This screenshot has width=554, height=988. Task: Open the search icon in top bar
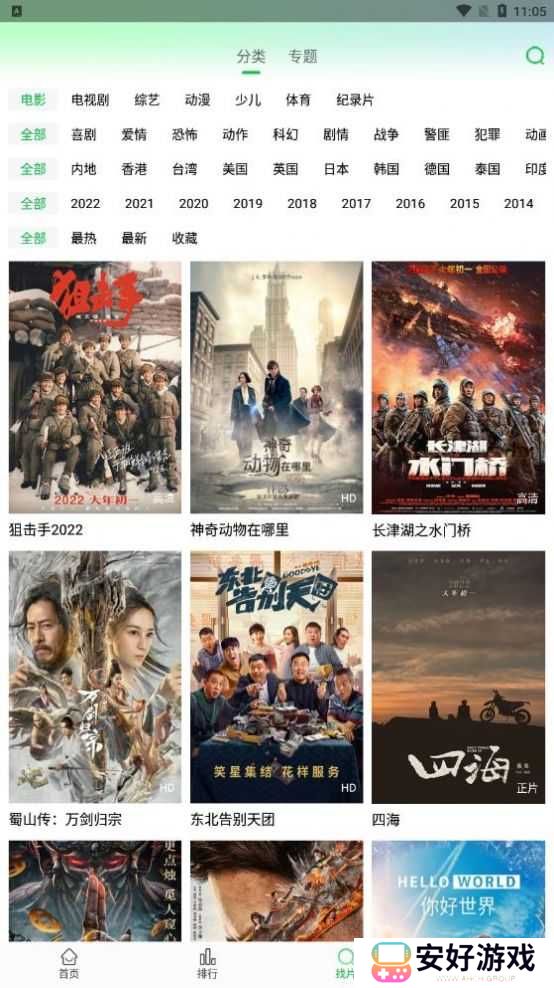point(534,56)
